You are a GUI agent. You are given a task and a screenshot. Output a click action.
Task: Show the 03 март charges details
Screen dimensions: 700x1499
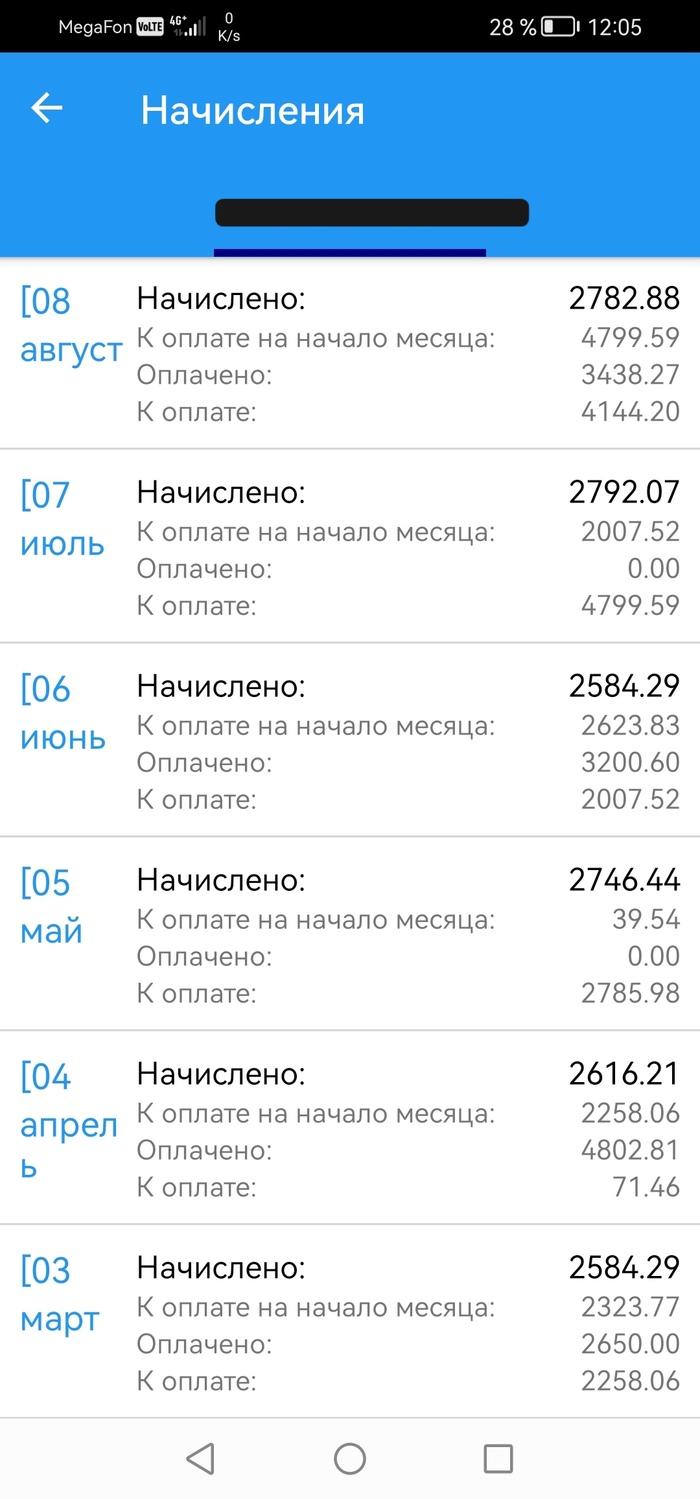(350, 1323)
